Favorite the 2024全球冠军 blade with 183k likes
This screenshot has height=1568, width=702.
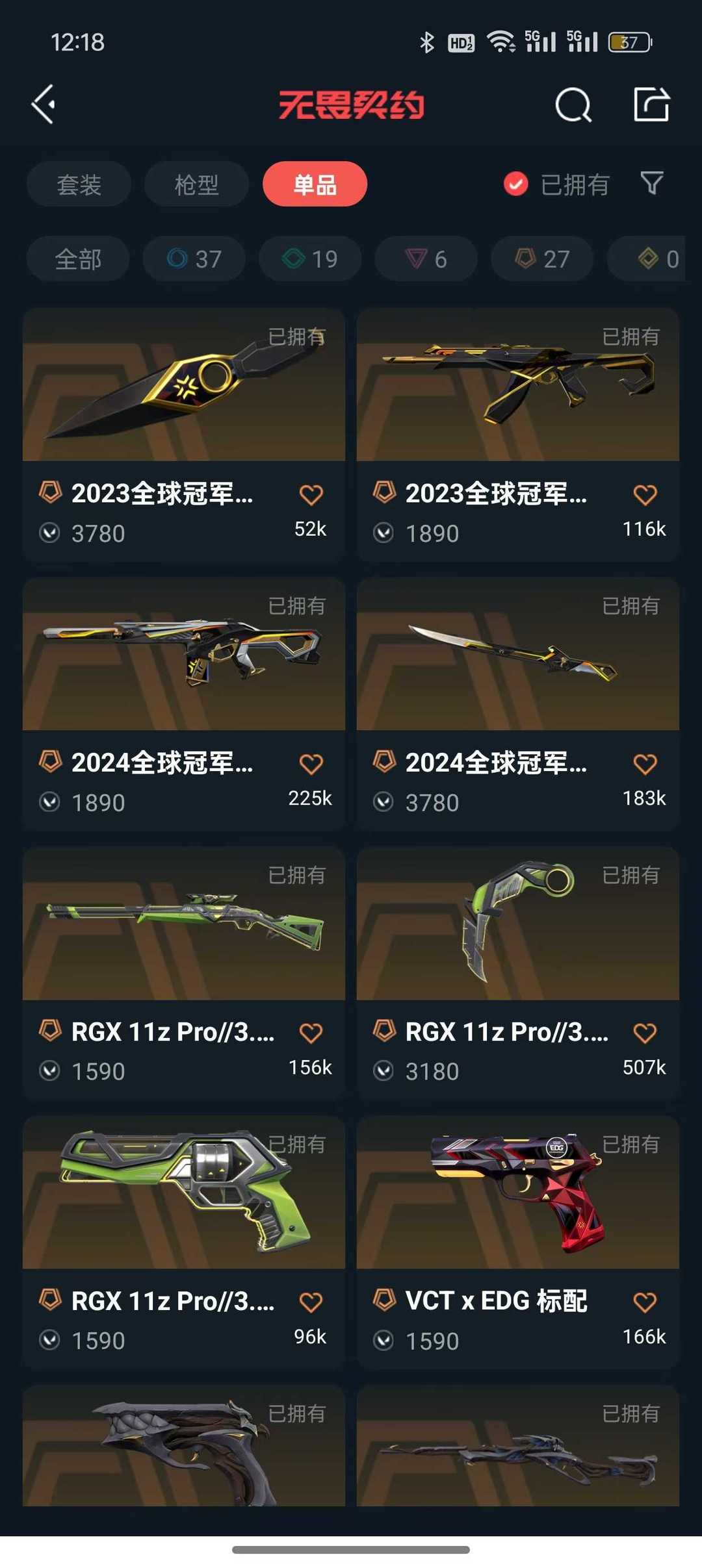click(x=645, y=765)
